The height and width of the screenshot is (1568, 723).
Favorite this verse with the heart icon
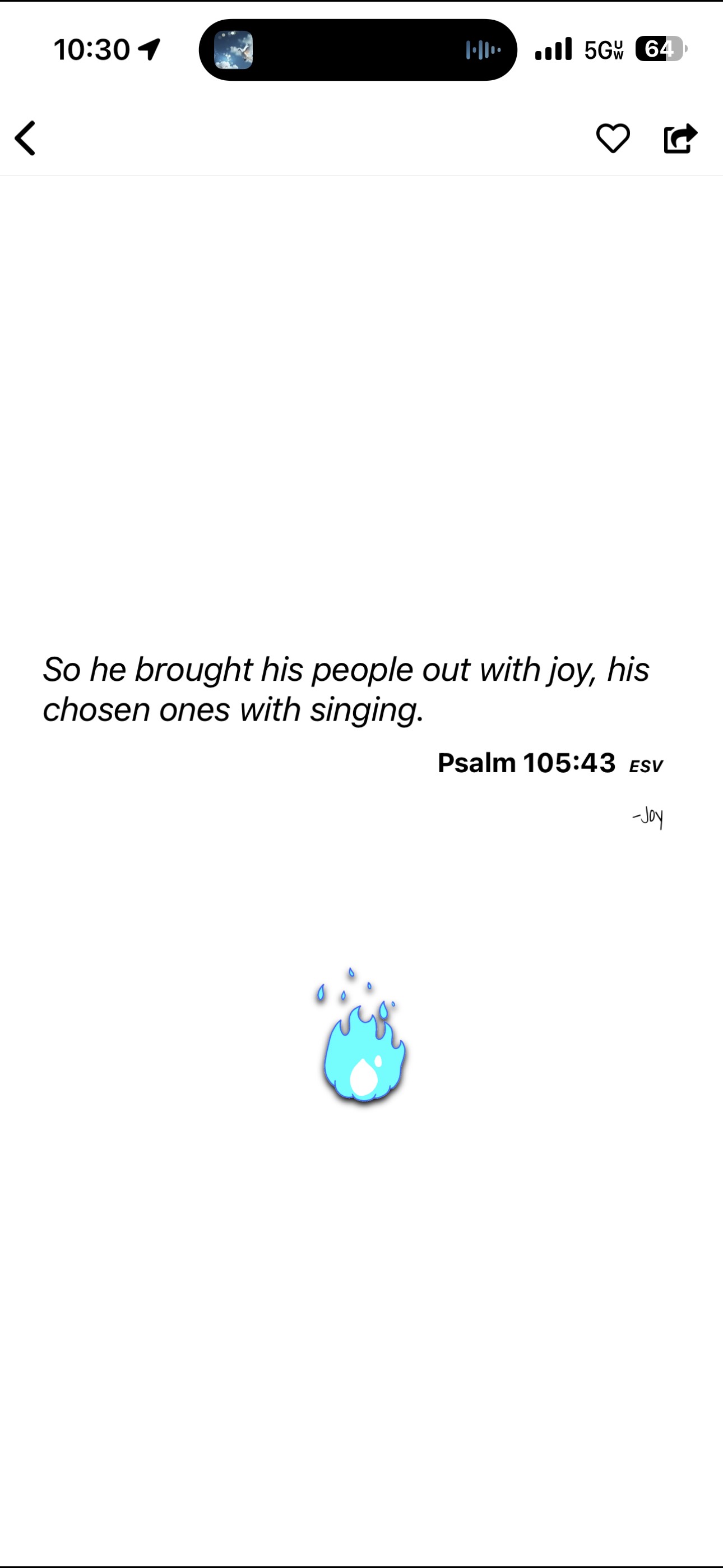click(x=612, y=138)
